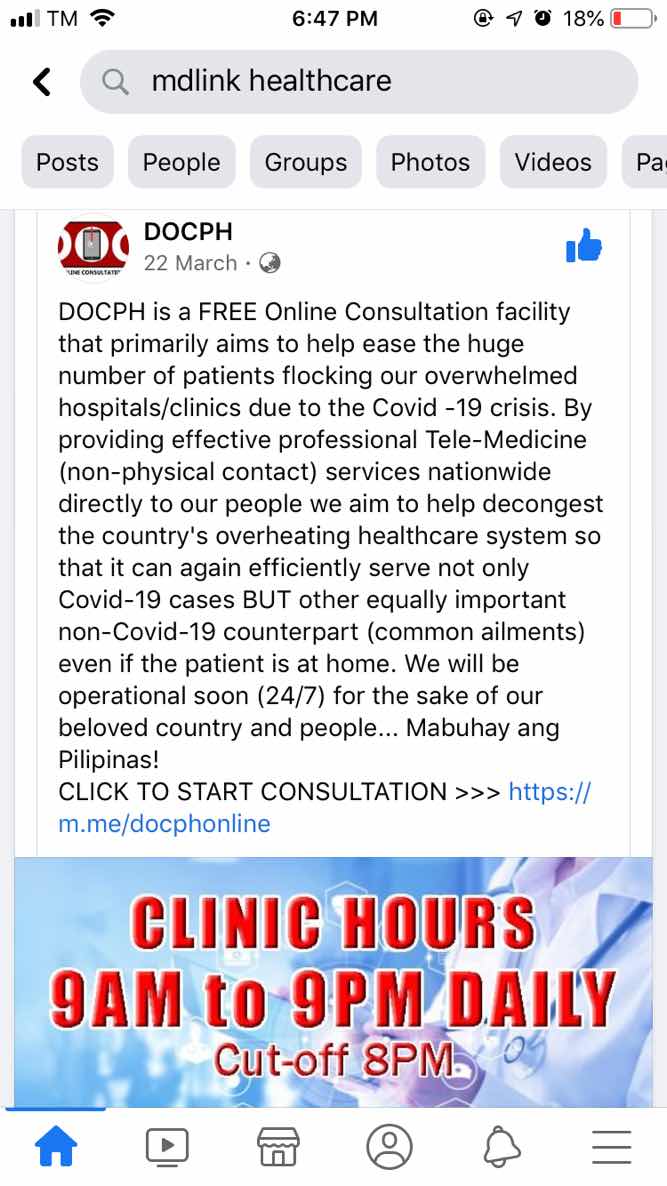667x1186 pixels.
Task: Go to the Home feed tab
Action: 56,1146
